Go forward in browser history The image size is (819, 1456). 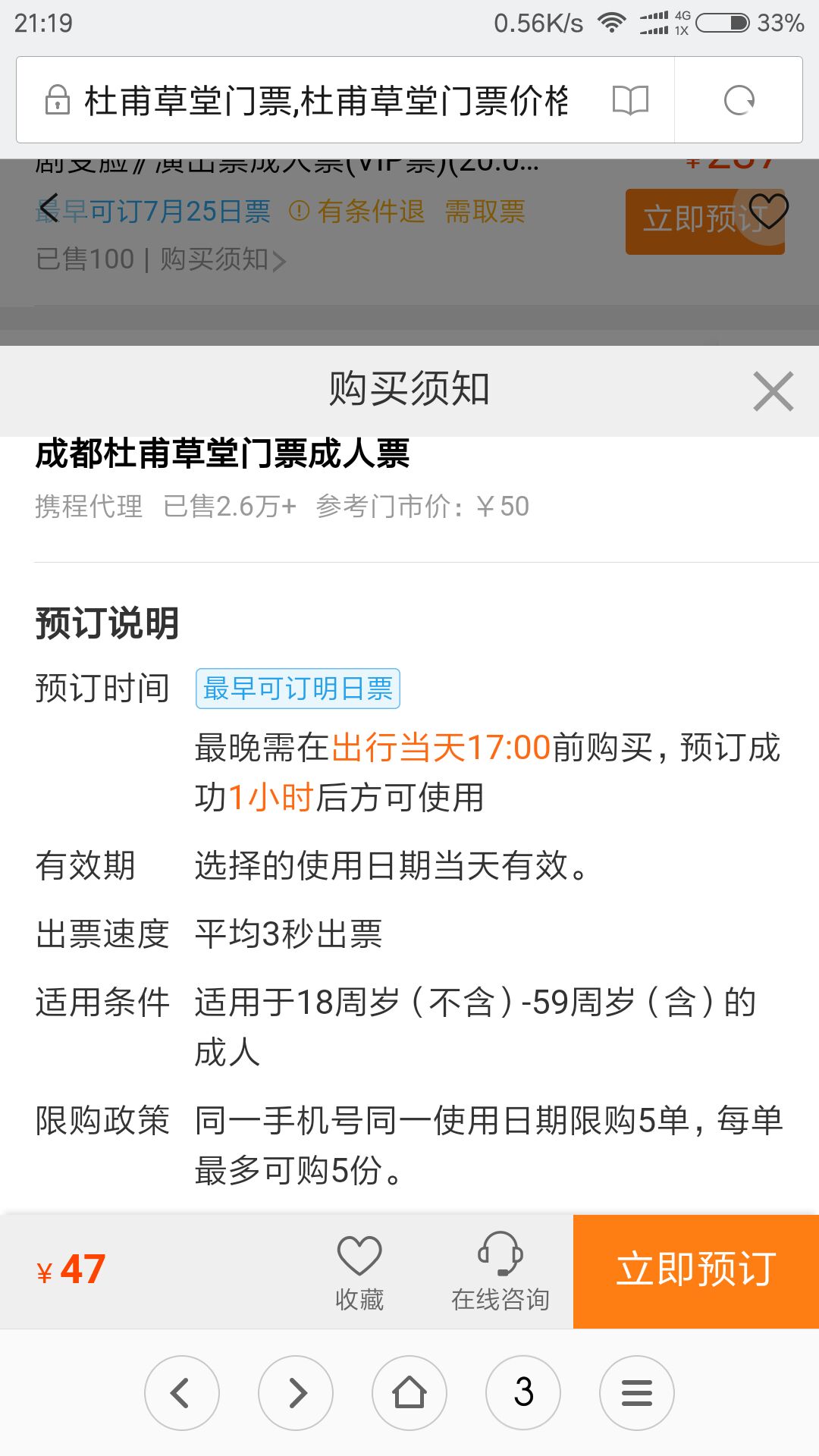tap(296, 1392)
